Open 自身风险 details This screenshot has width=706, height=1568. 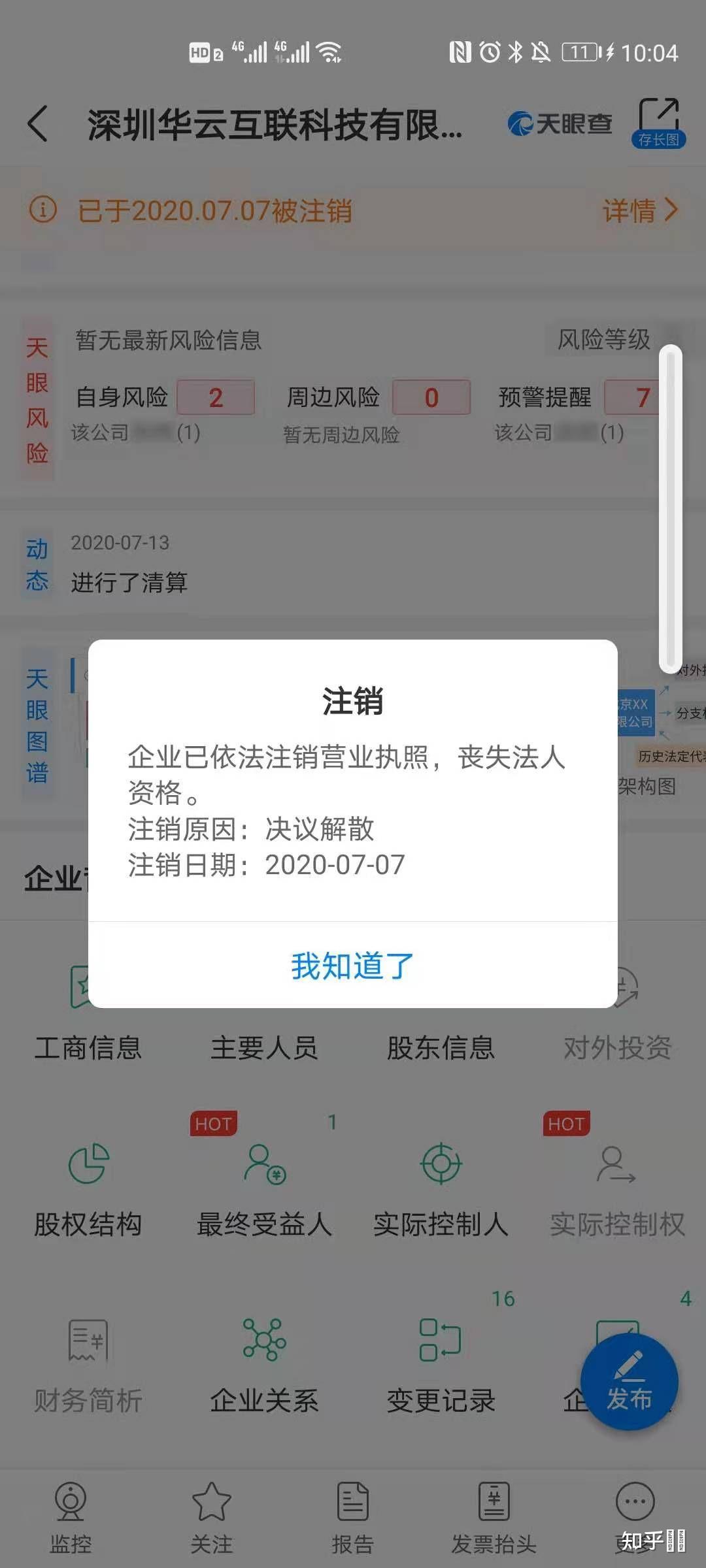coord(163,397)
